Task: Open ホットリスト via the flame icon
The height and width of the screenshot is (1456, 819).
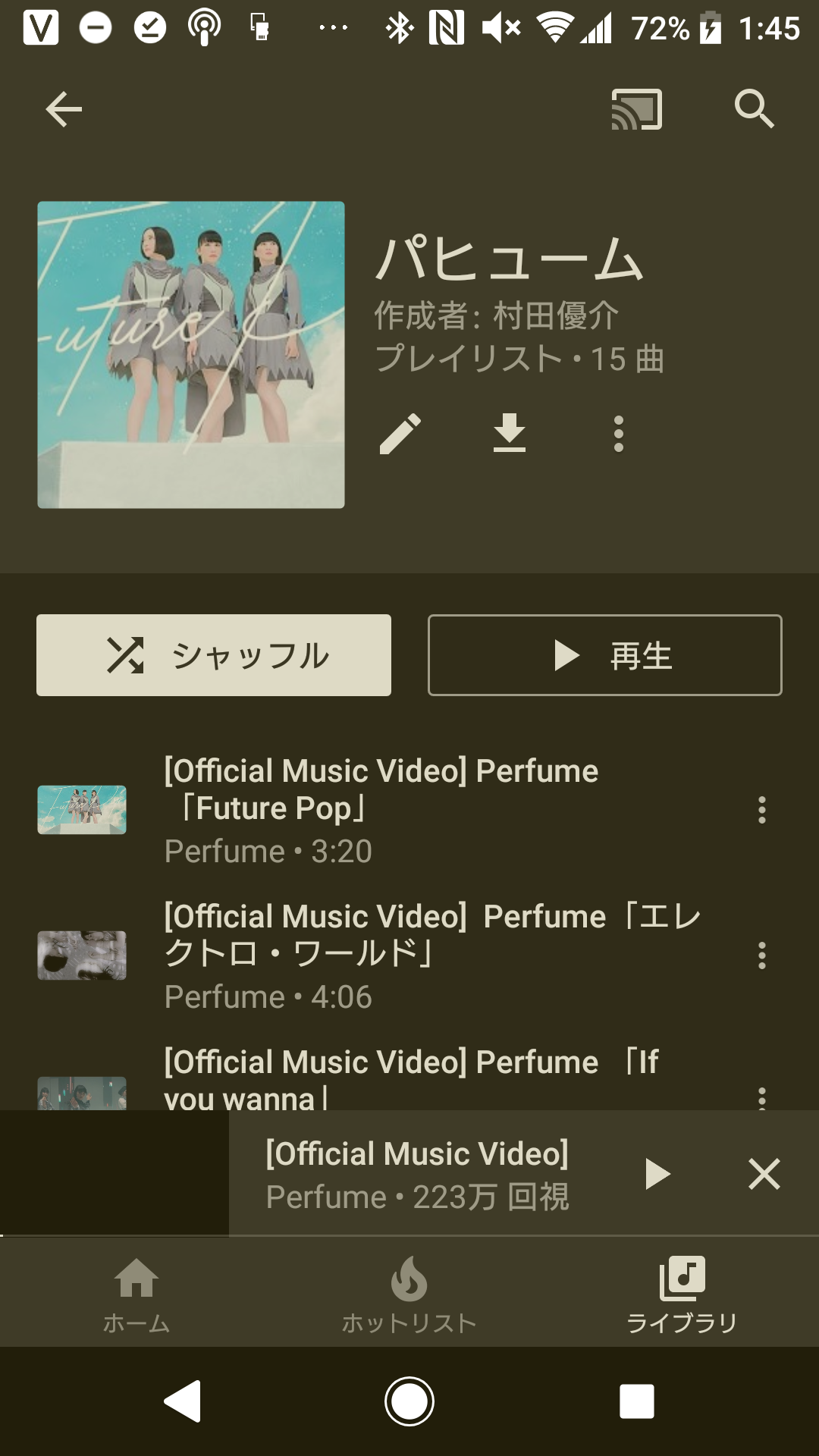Action: coord(409,1289)
